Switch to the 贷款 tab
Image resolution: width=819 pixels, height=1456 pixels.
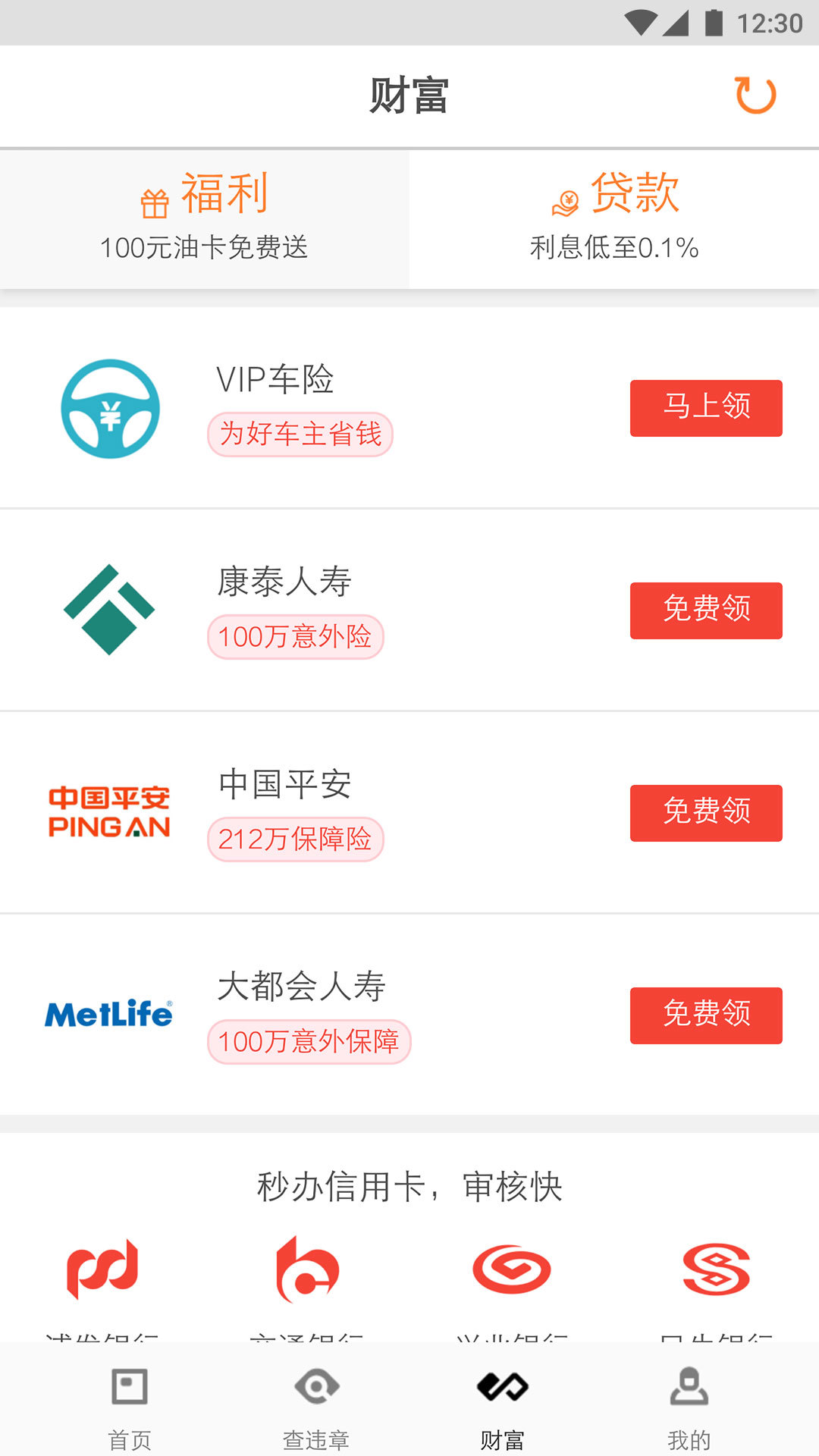[614, 218]
